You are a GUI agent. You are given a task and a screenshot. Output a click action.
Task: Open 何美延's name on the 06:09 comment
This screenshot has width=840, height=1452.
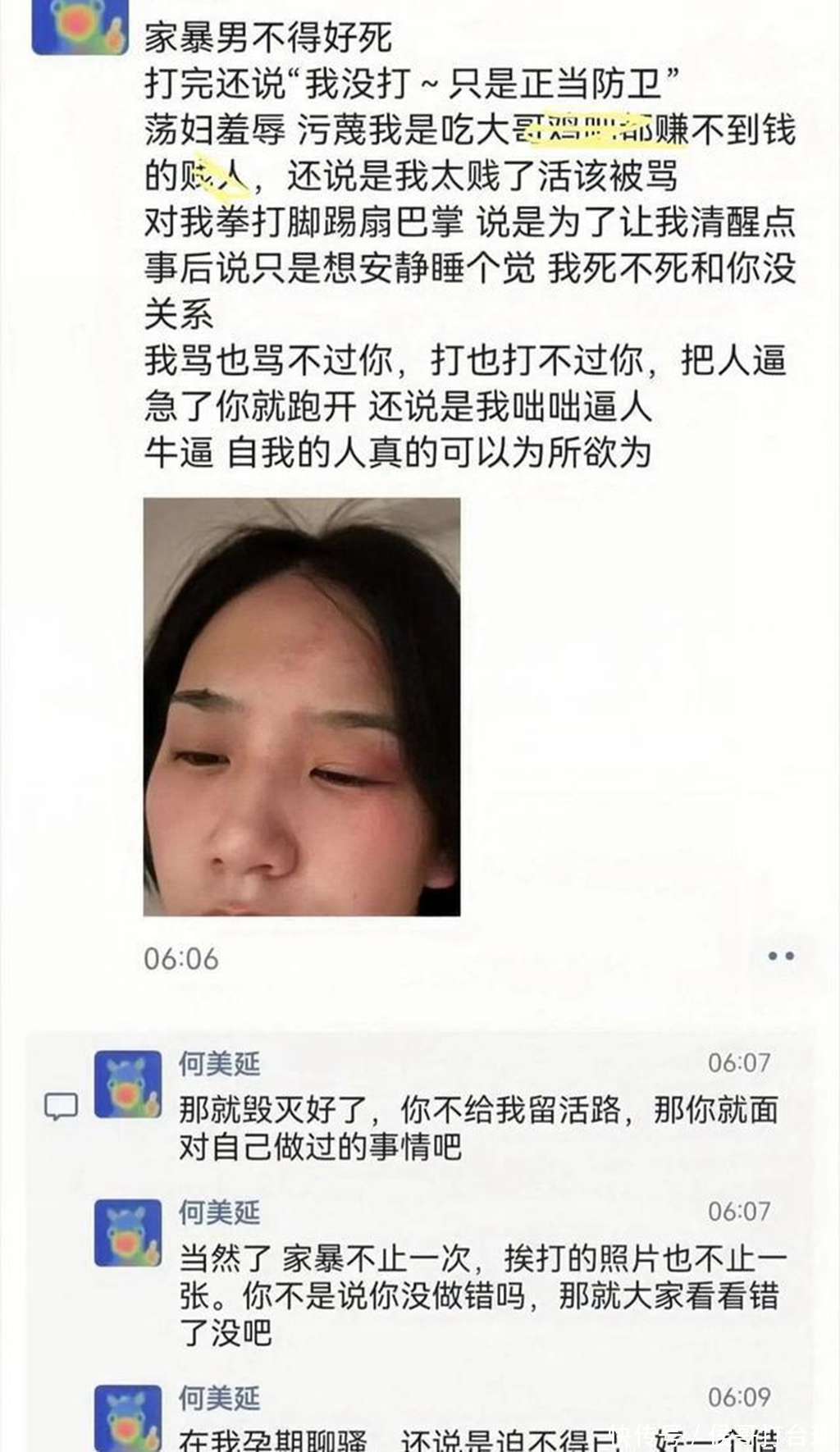point(219,1397)
